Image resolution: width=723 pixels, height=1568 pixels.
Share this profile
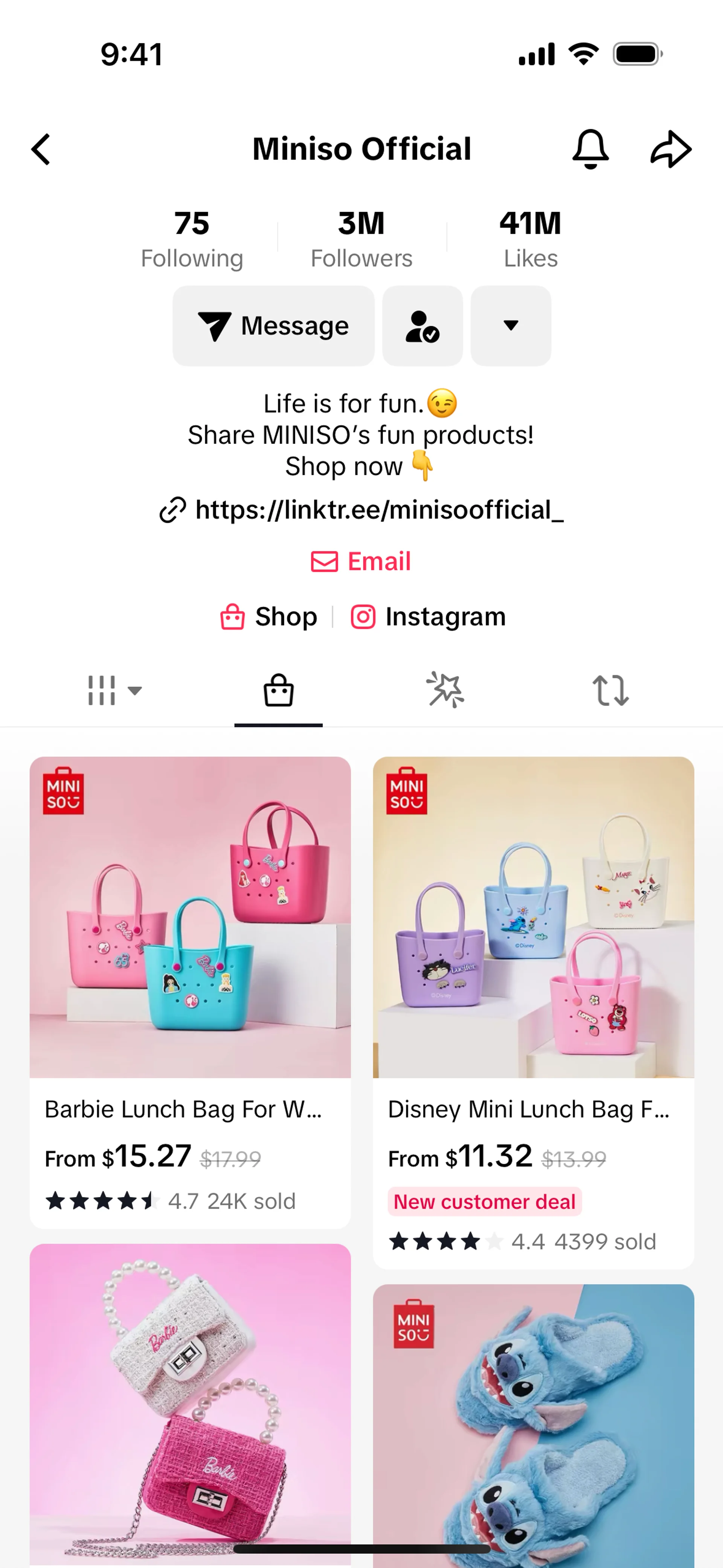(671, 149)
